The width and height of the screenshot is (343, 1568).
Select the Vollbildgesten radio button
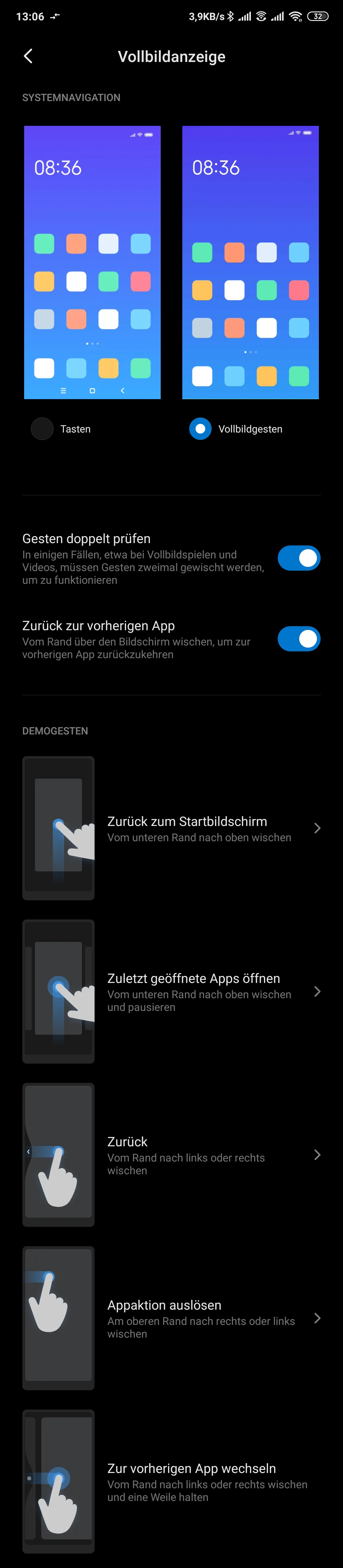click(200, 428)
